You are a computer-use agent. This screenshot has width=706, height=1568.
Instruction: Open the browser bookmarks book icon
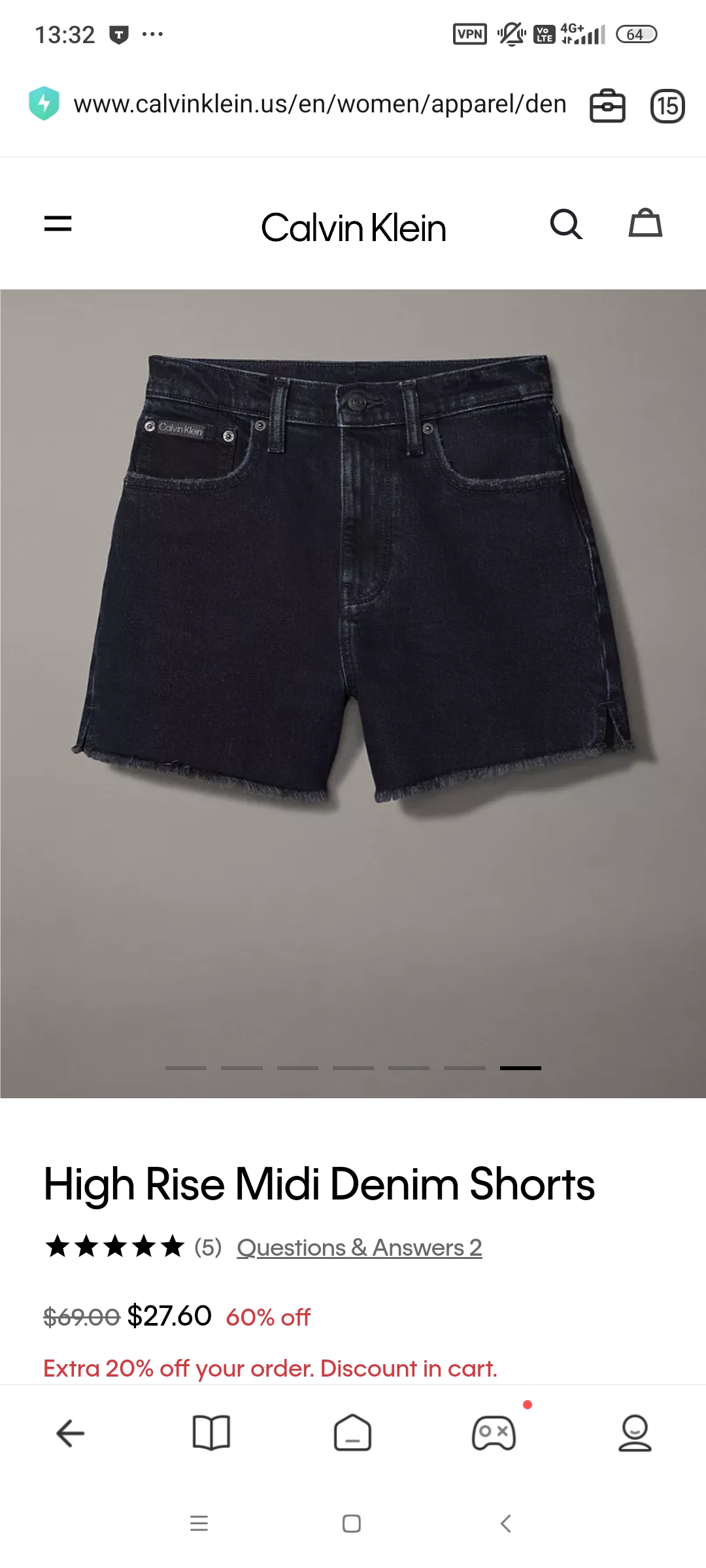[211, 1433]
